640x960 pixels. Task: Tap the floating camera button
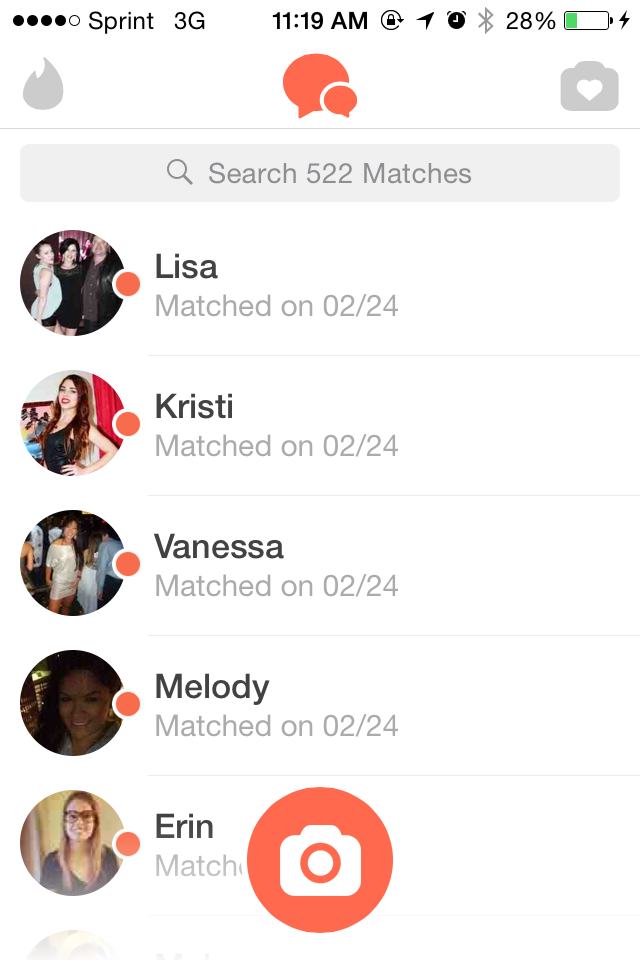click(x=320, y=860)
